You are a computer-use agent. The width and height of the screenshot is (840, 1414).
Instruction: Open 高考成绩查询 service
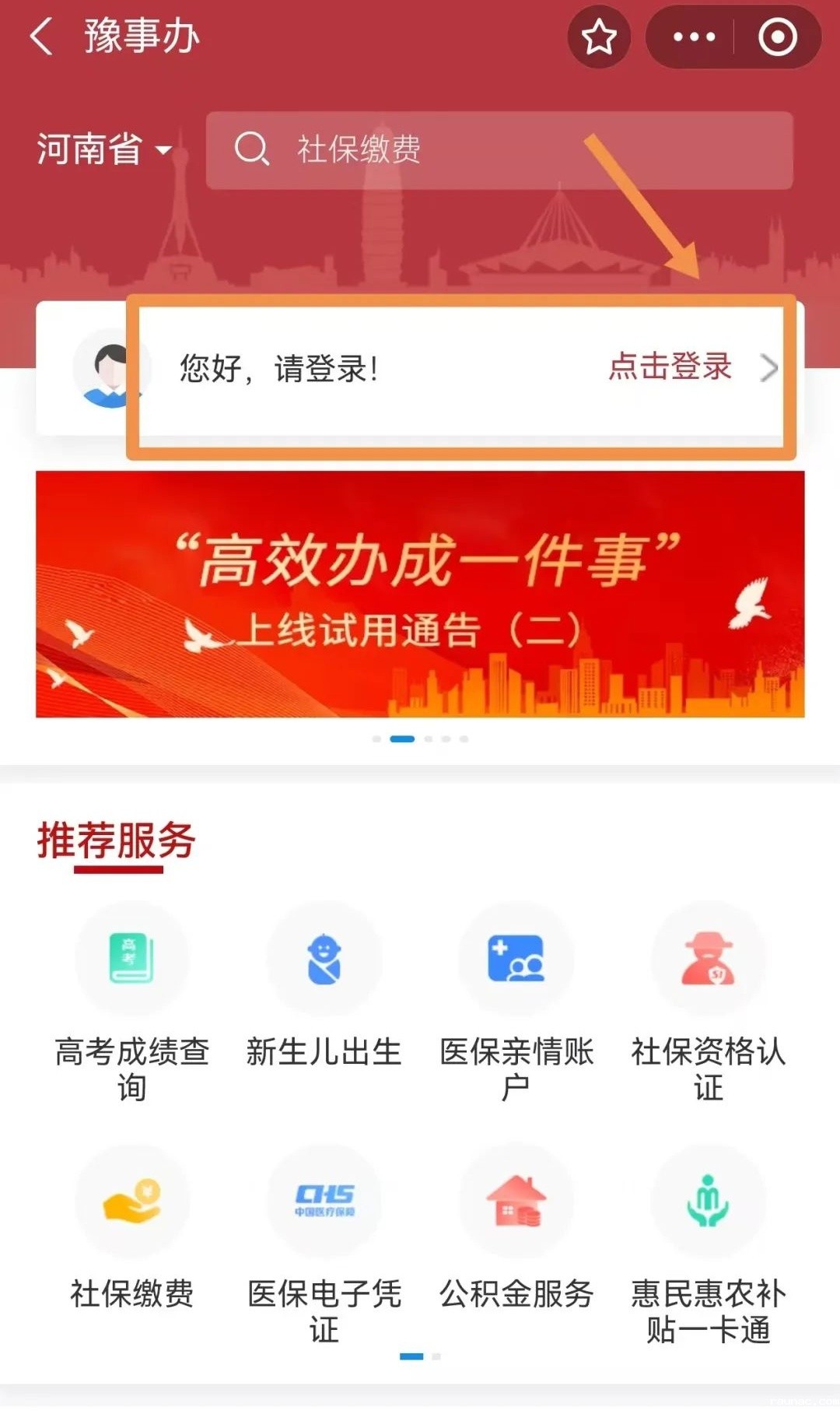click(x=131, y=960)
